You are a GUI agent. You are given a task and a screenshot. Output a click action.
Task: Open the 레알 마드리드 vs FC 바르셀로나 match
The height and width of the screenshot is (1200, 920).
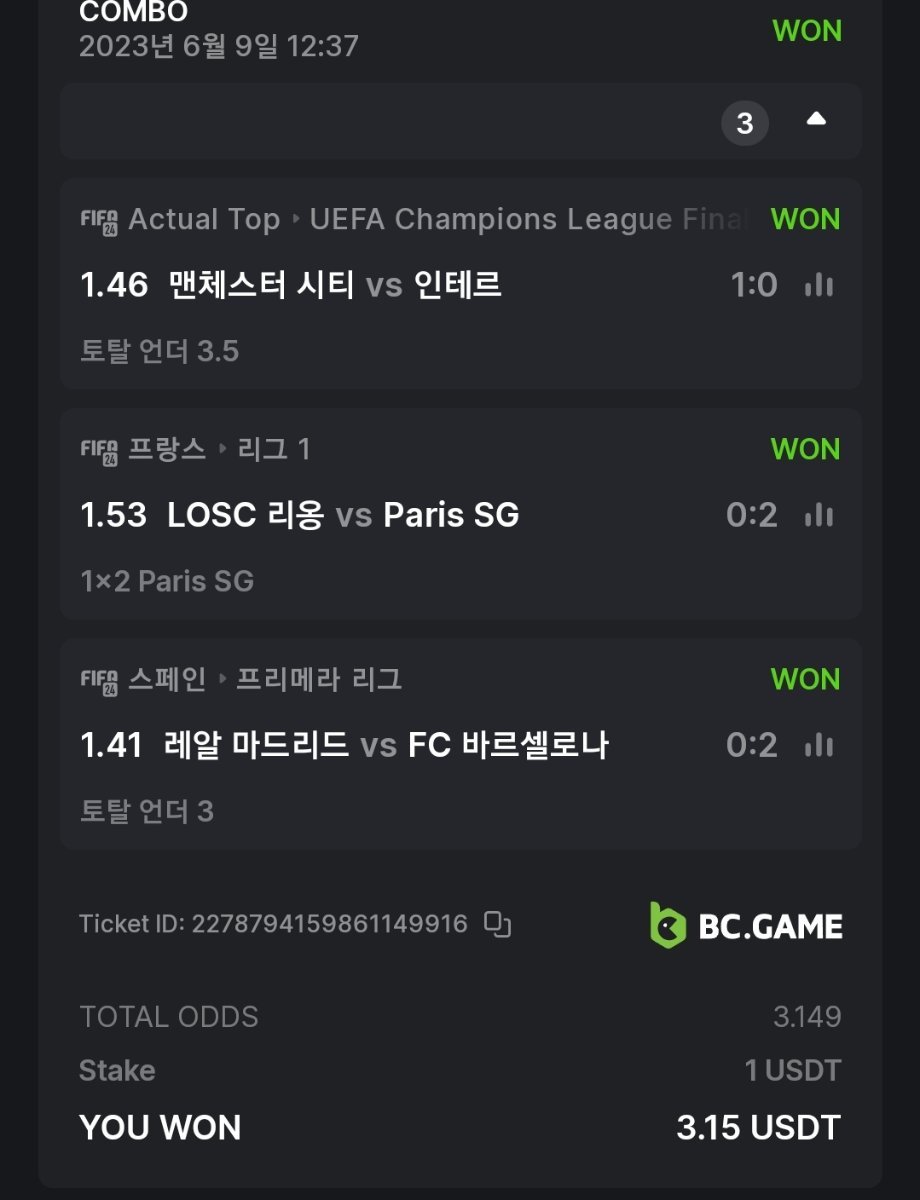tap(385, 746)
